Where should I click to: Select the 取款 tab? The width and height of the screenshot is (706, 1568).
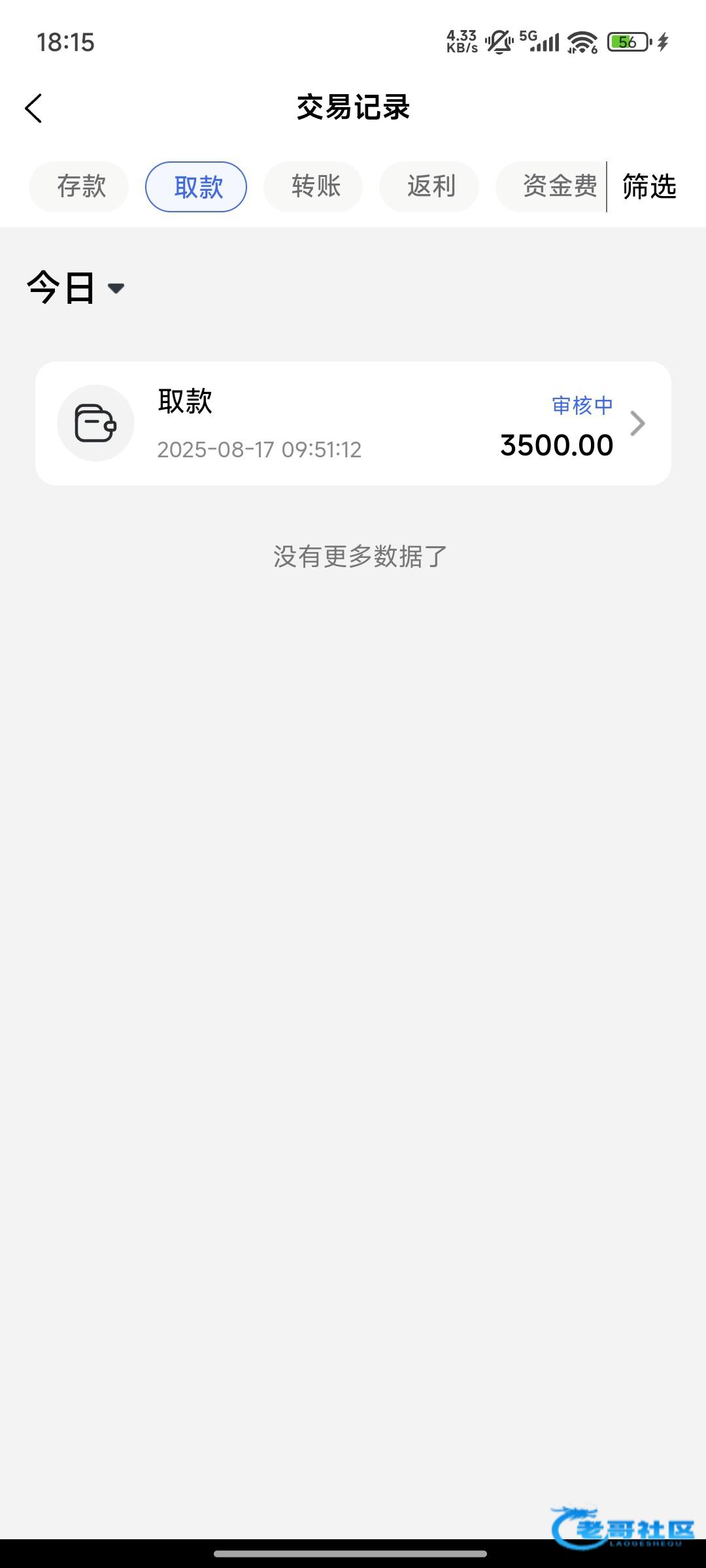[196, 187]
